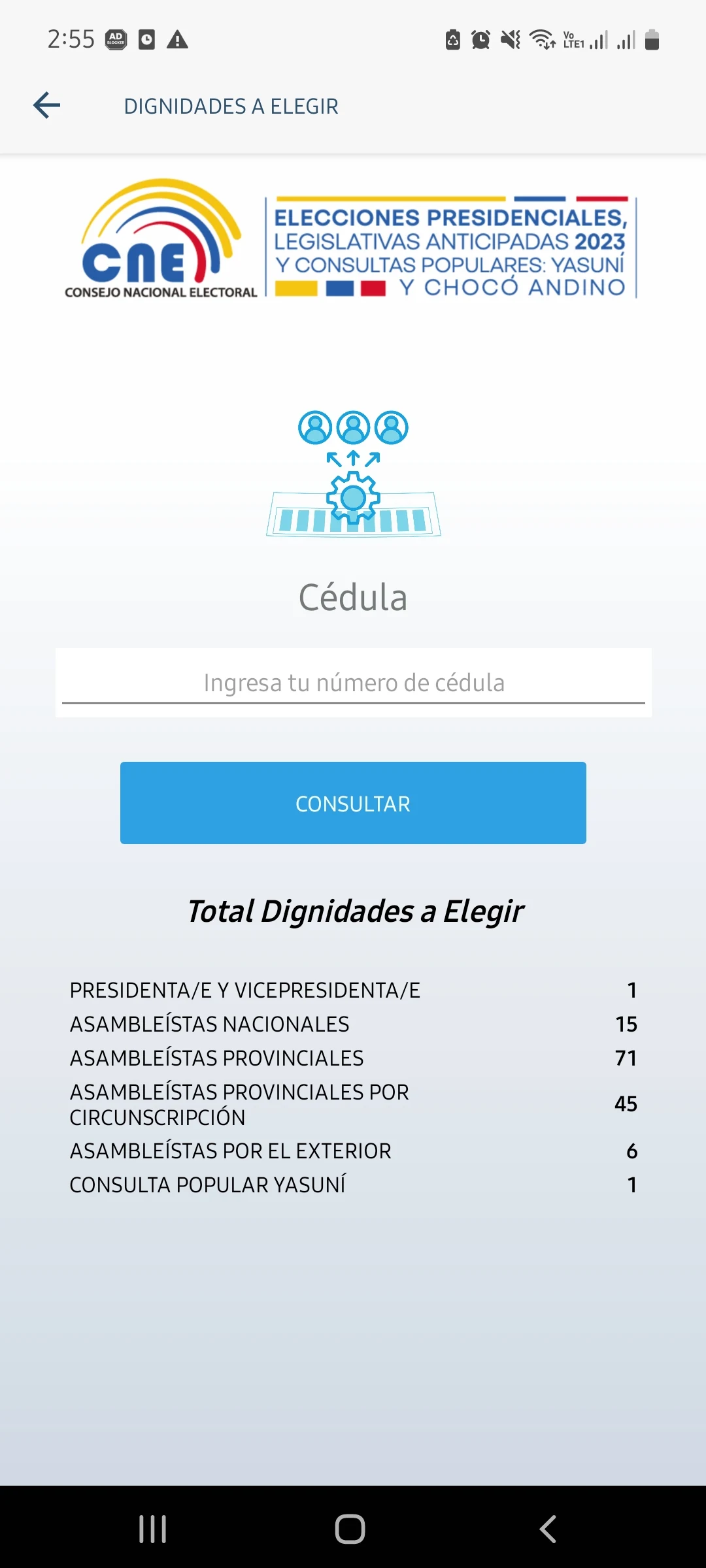The image size is (706, 1568).
Task: Tap the system back button
Action: (x=548, y=1529)
